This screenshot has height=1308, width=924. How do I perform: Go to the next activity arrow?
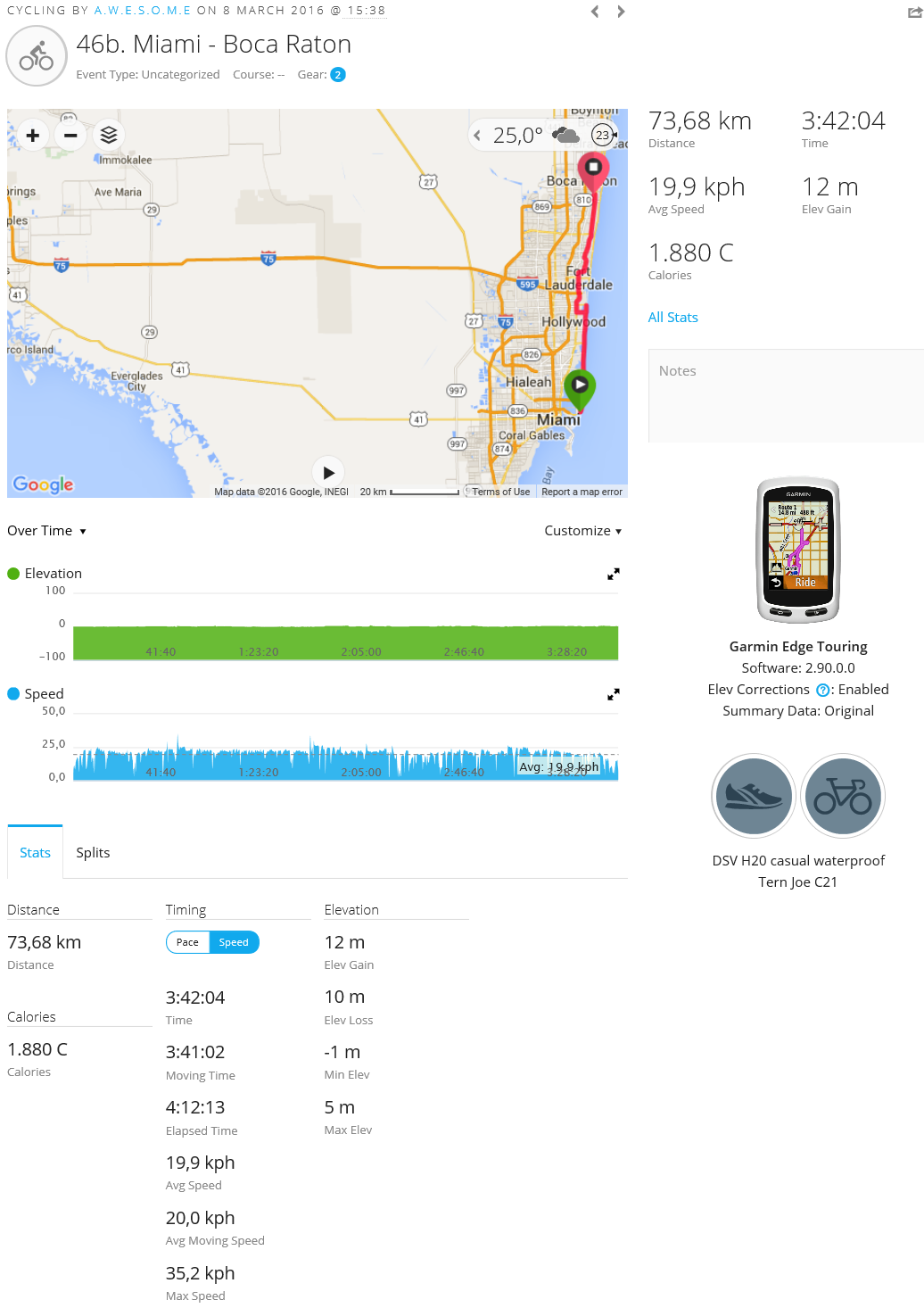621,12
